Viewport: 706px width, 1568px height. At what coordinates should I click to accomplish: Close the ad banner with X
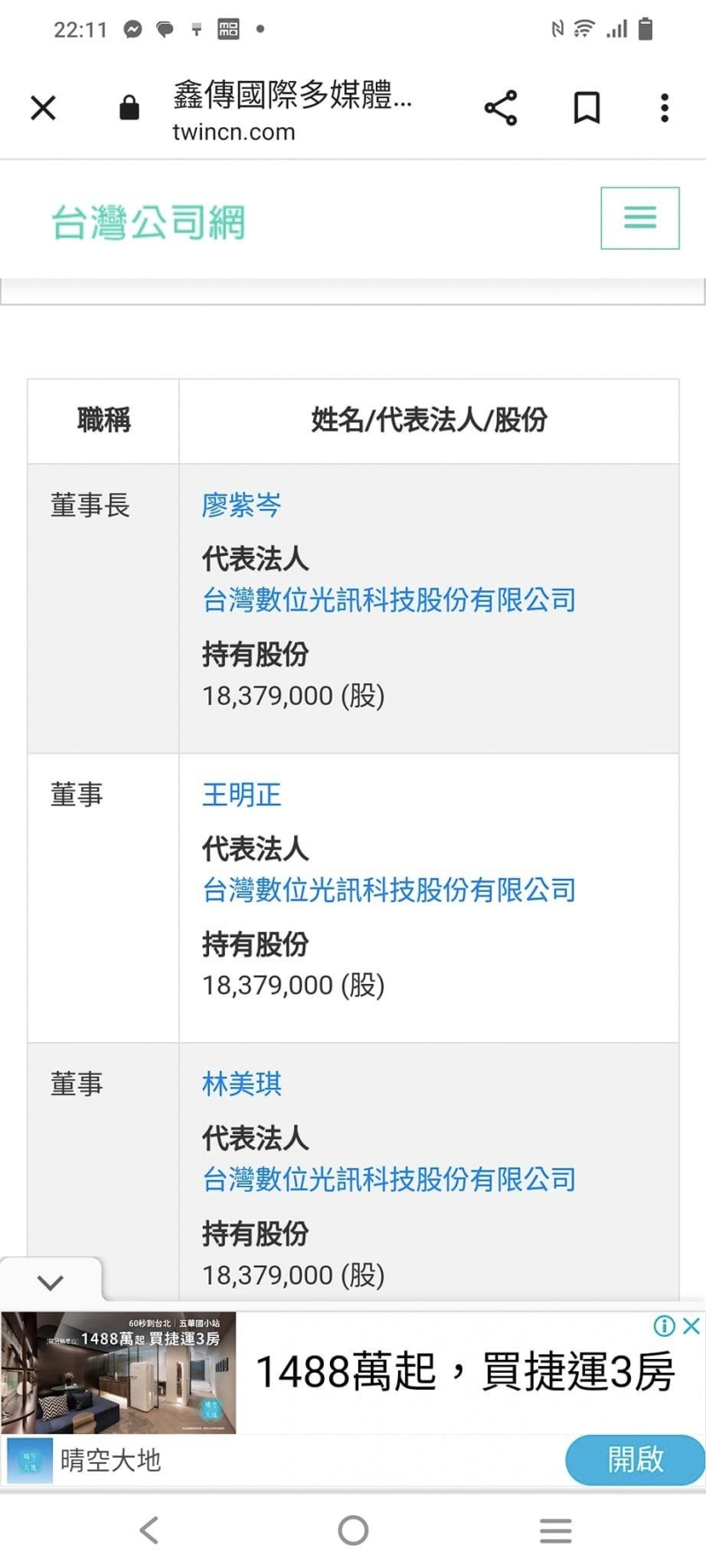692,1325
